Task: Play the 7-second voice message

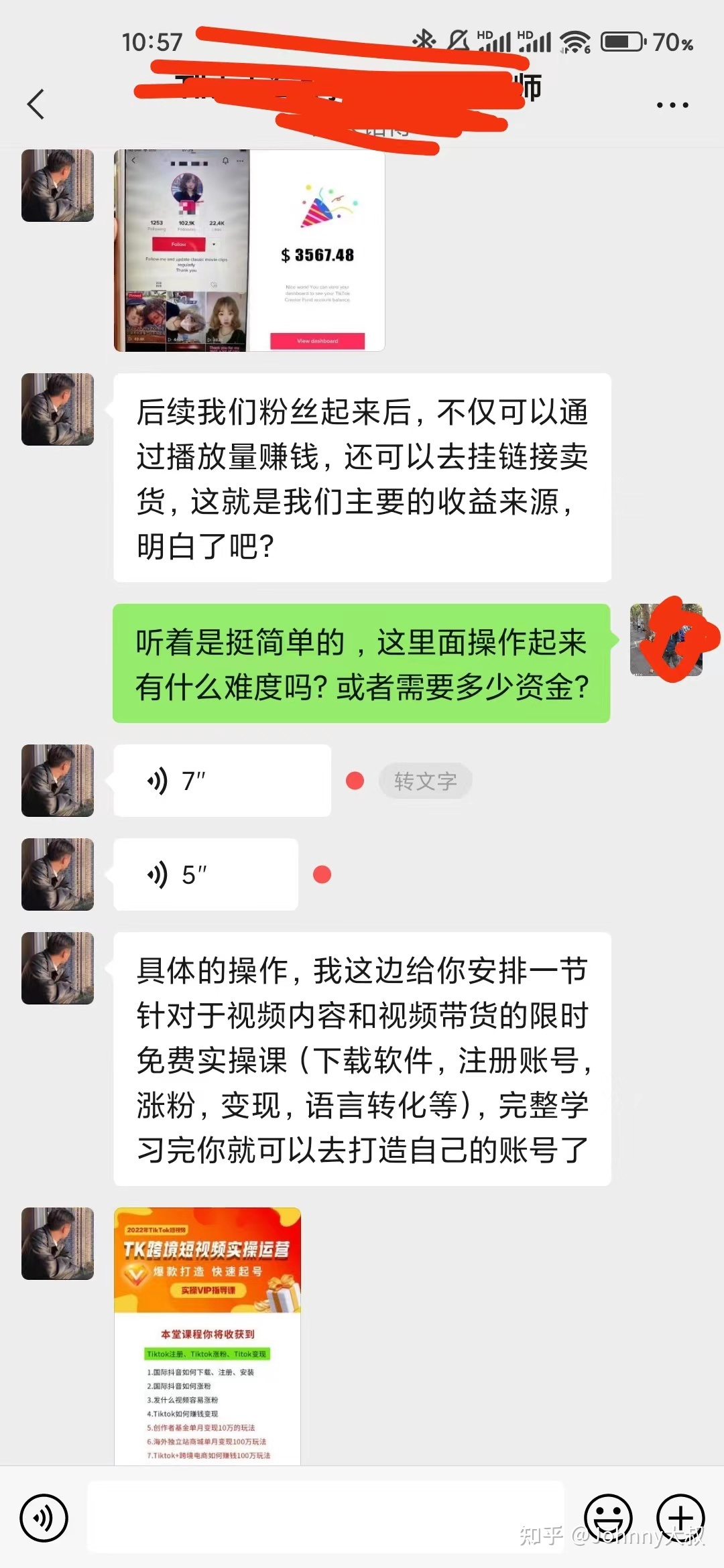Action: (221, 781)
